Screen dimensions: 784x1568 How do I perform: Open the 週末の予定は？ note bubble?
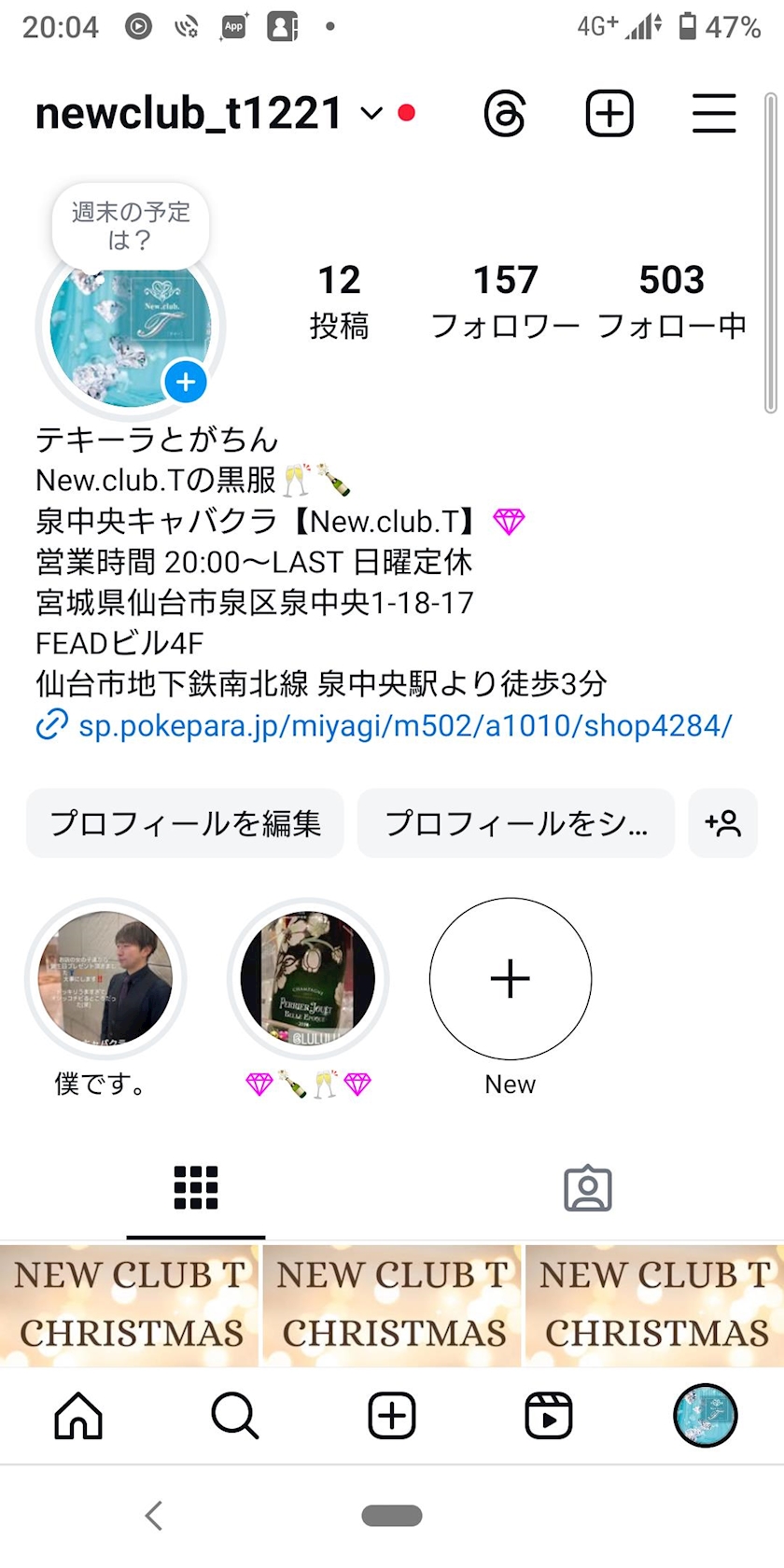click(x=131, y=226)
